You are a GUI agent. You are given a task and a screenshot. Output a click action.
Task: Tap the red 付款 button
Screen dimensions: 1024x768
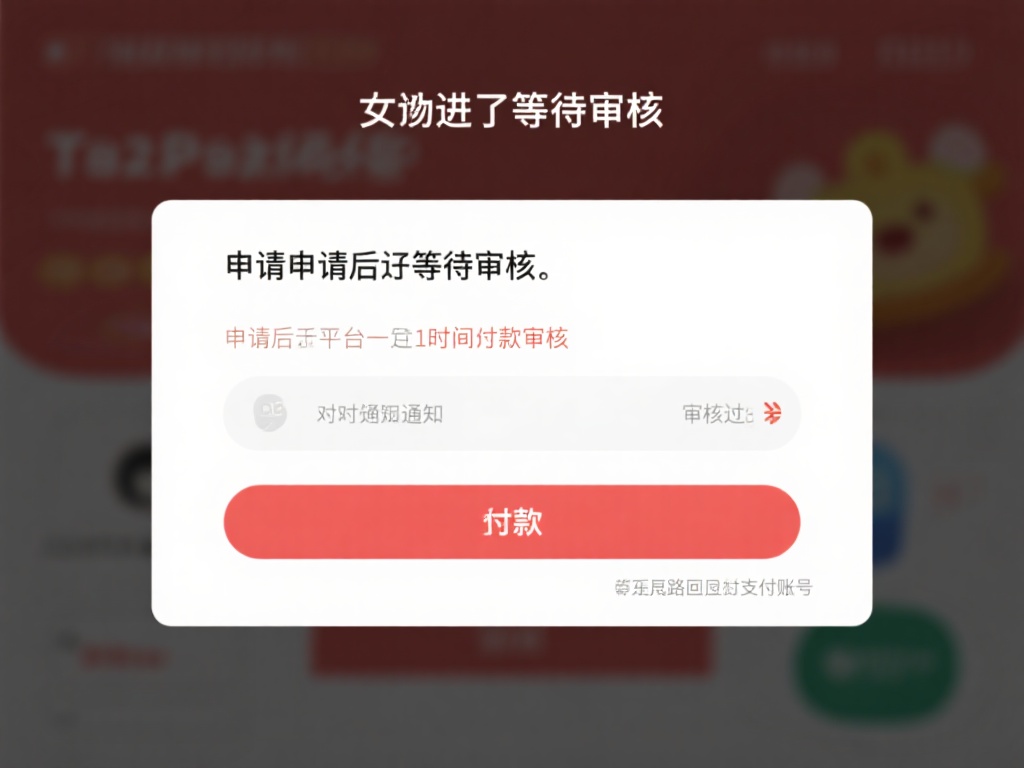(x=511, y=522)
